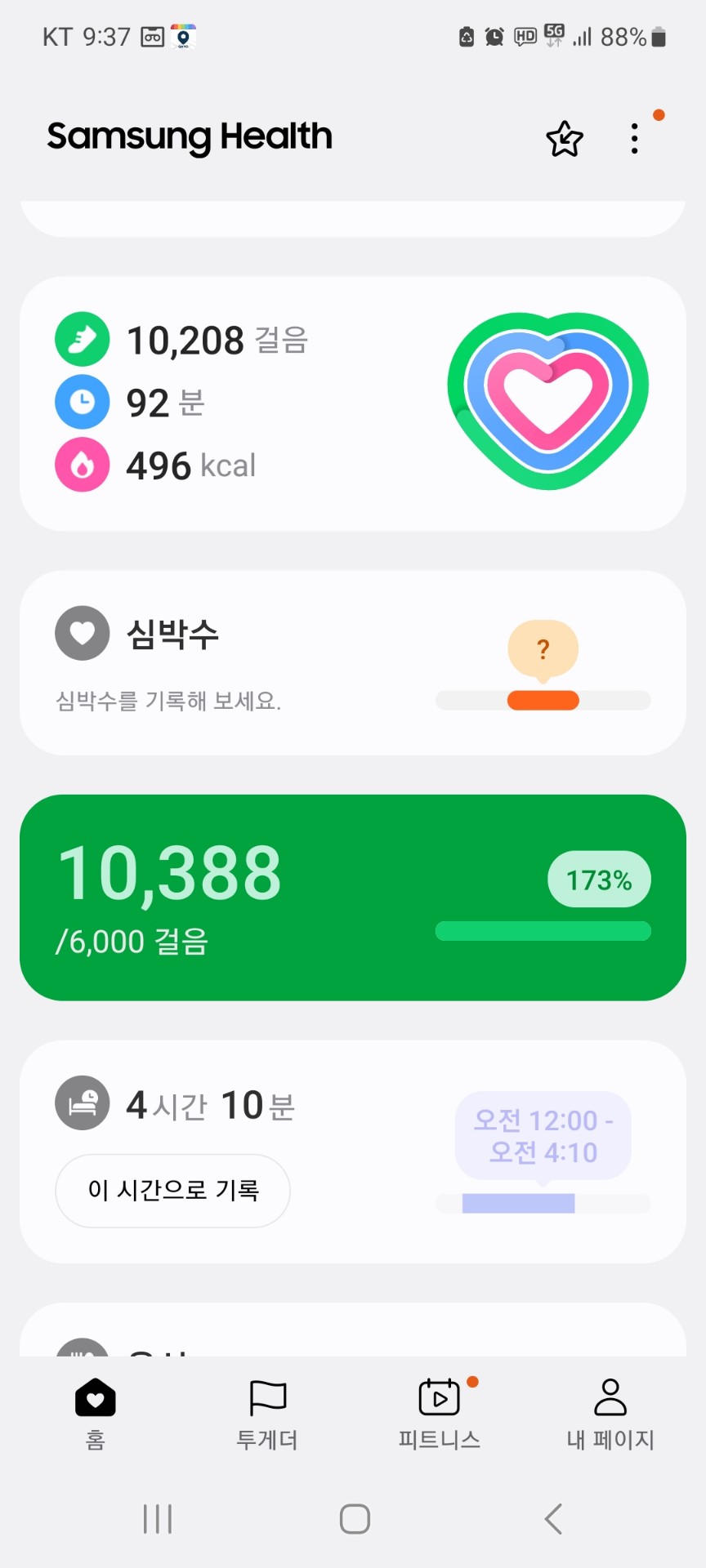This screenshot has width=706, height=1568.
Task: Open the star rewards icon
Action: click(x=564, y=139)
